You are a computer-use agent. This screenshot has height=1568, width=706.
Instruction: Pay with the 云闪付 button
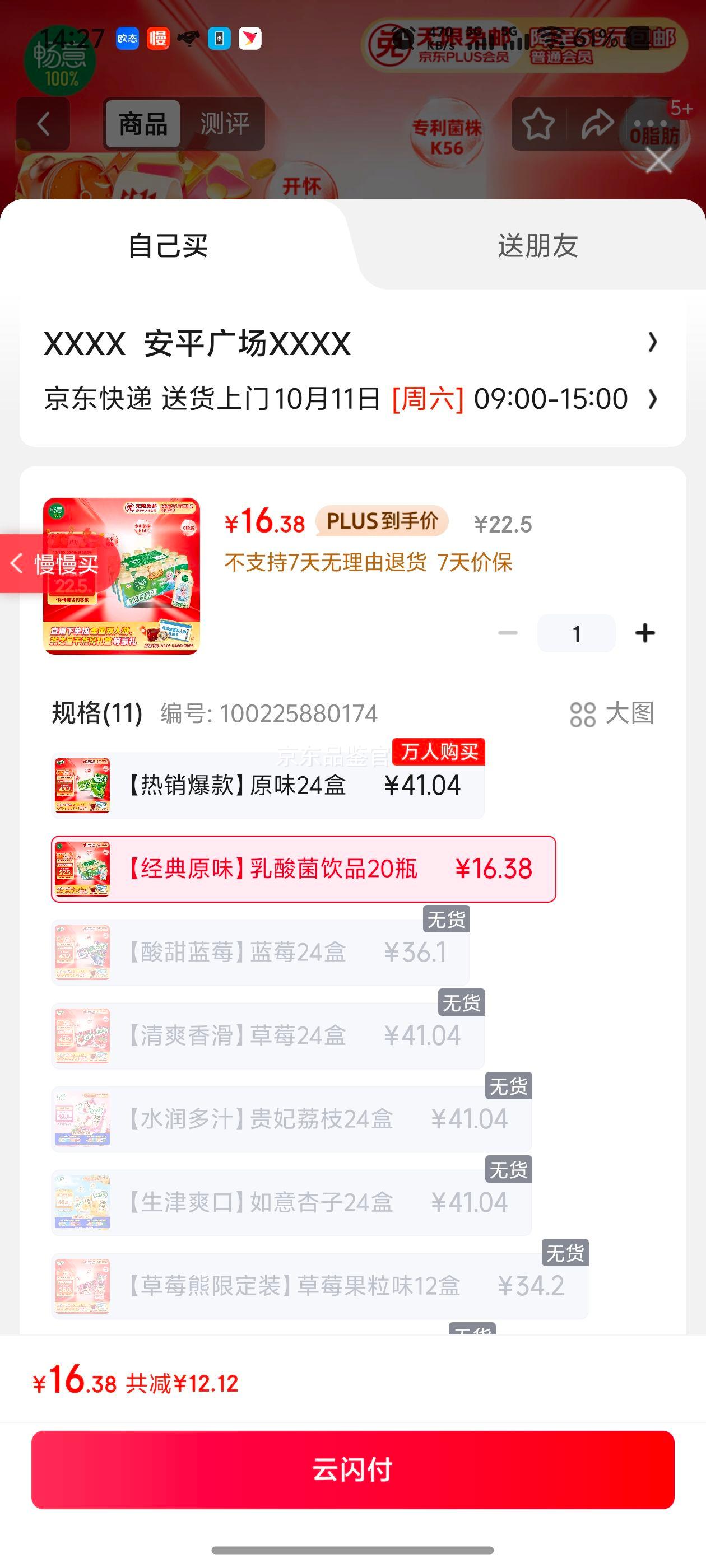point(352,1469)
